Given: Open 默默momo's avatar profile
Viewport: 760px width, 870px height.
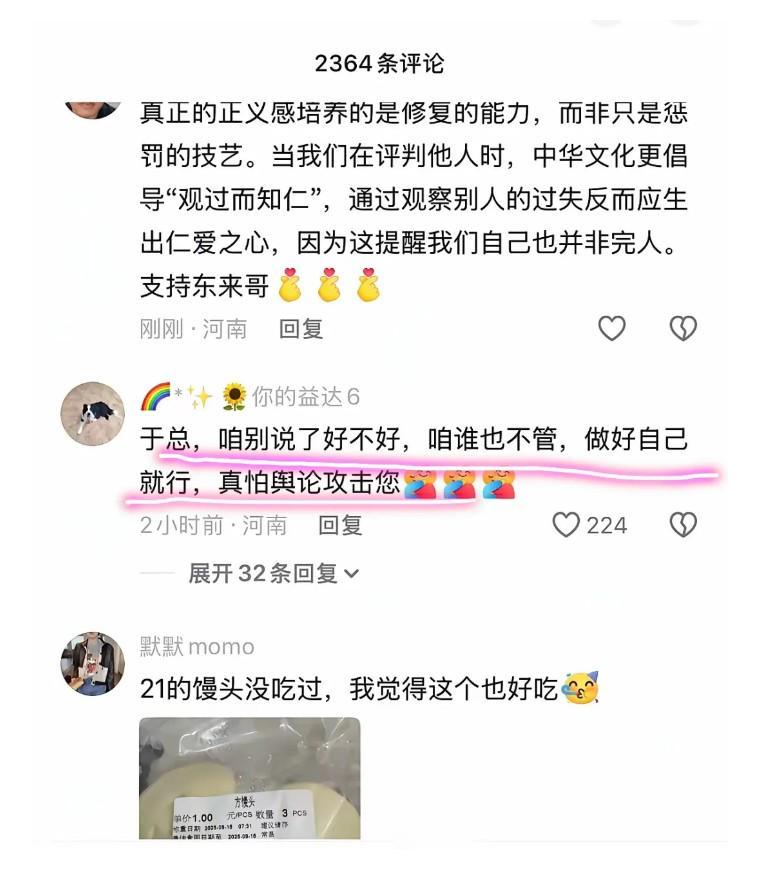Looking at the screenshot, I should (92, 663).
